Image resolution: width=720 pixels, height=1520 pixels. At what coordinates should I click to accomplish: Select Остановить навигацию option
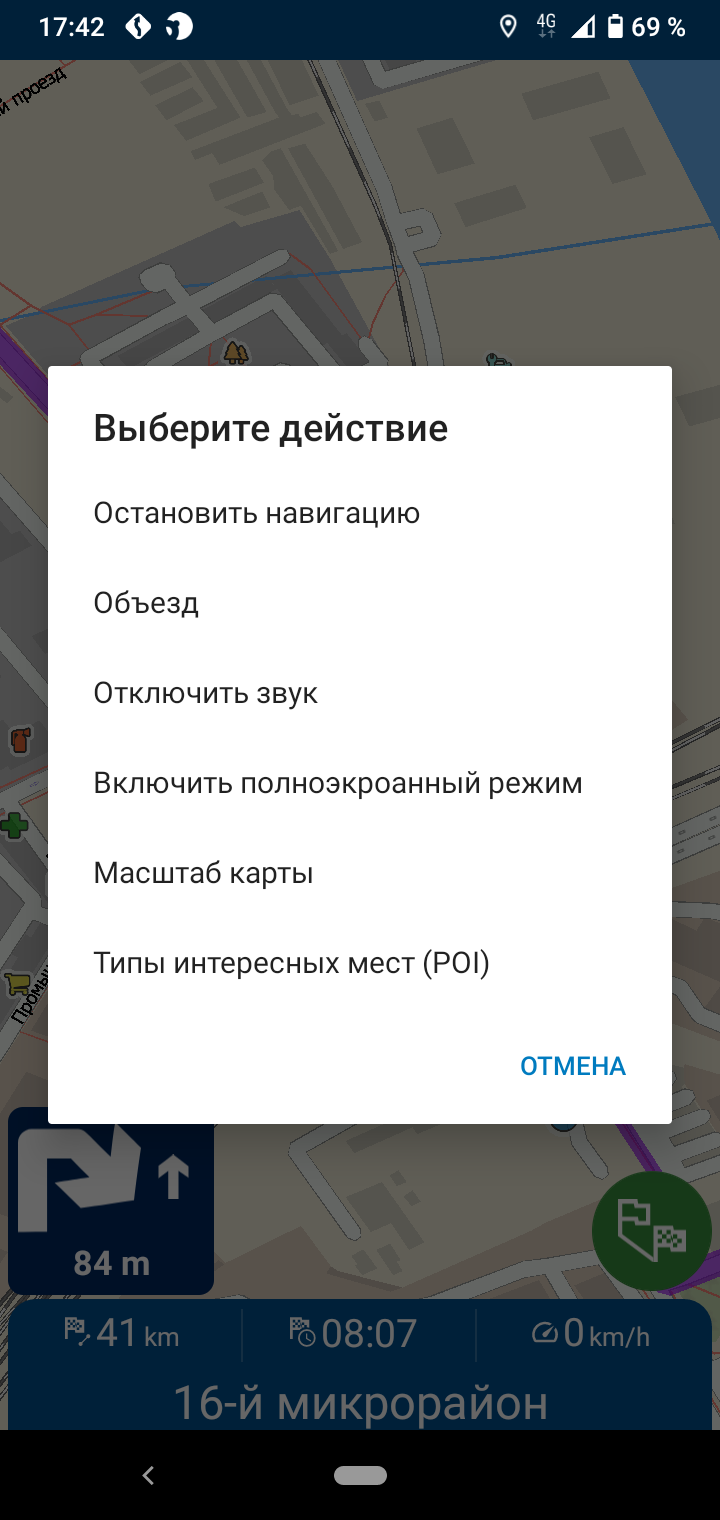(360, 513)
